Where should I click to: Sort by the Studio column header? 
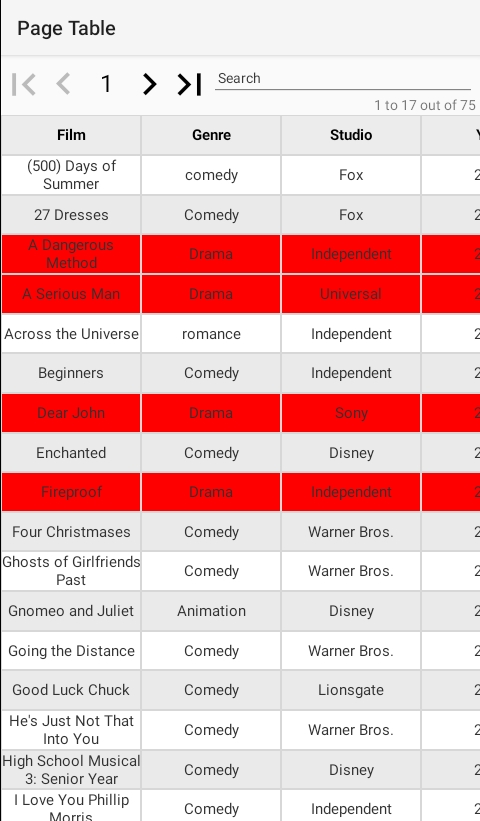tap(351, 135)
